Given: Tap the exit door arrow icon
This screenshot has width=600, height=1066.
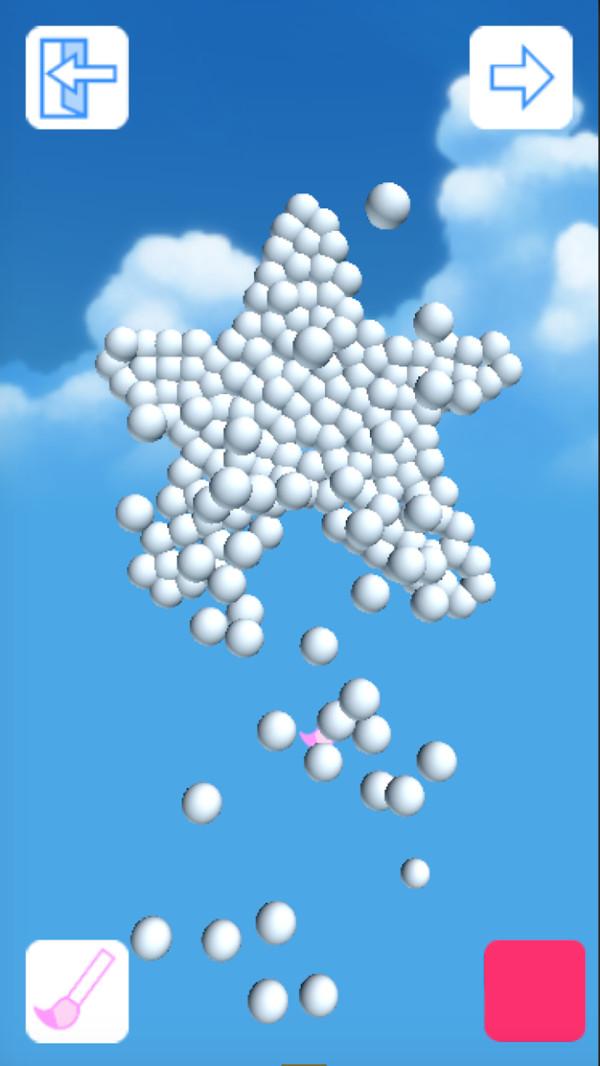Looking at the screenshot, I should tap(77, 77).
